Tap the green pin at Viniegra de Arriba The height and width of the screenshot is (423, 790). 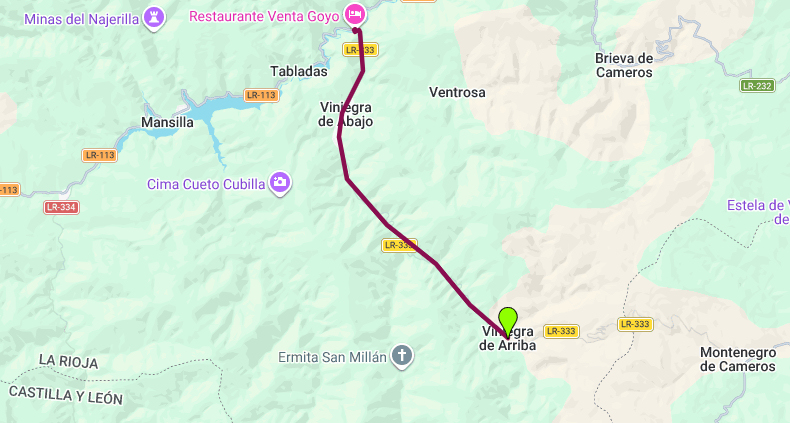point(508,322)
